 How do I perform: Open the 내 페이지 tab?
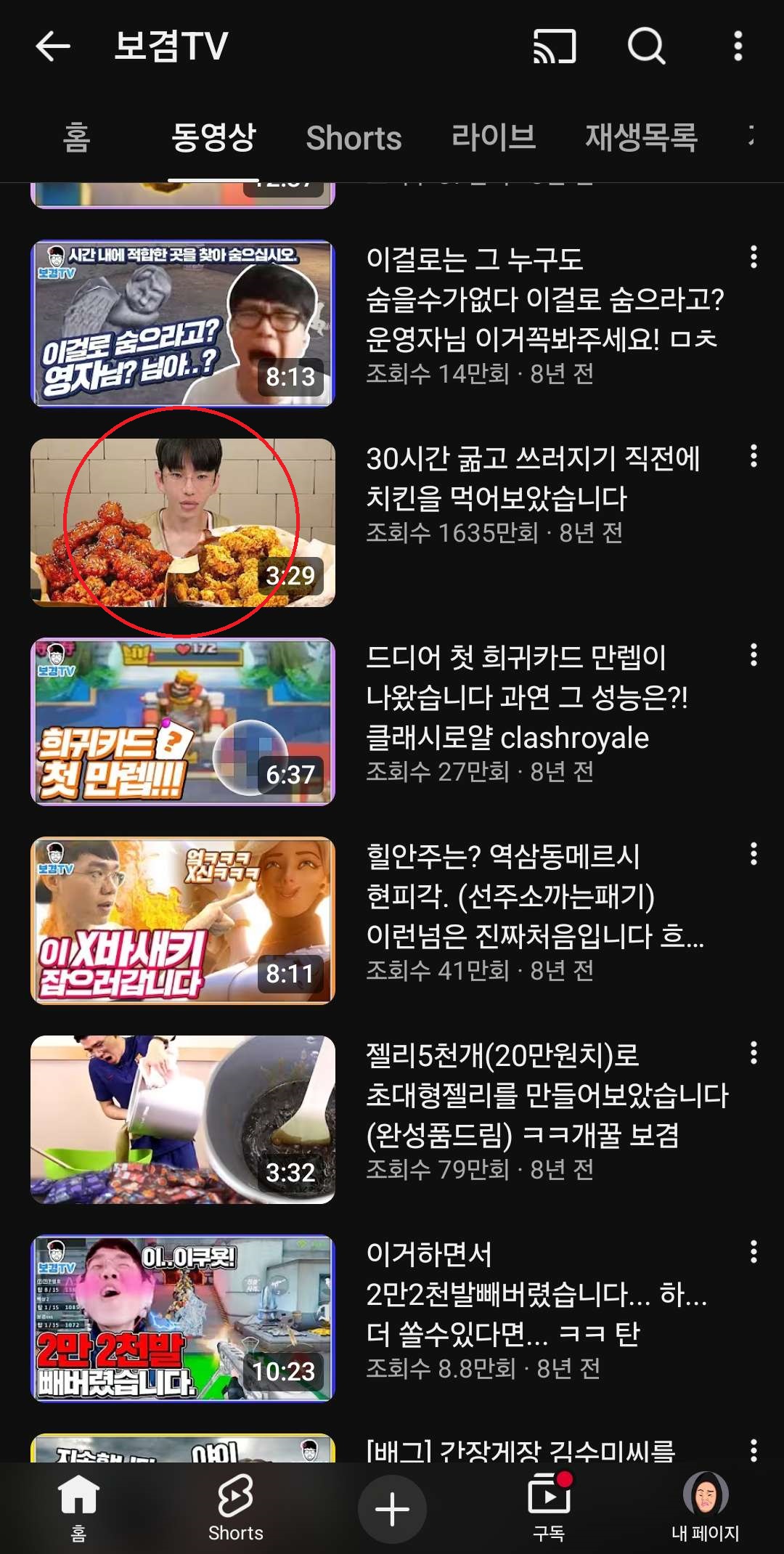click(705, 1508)
